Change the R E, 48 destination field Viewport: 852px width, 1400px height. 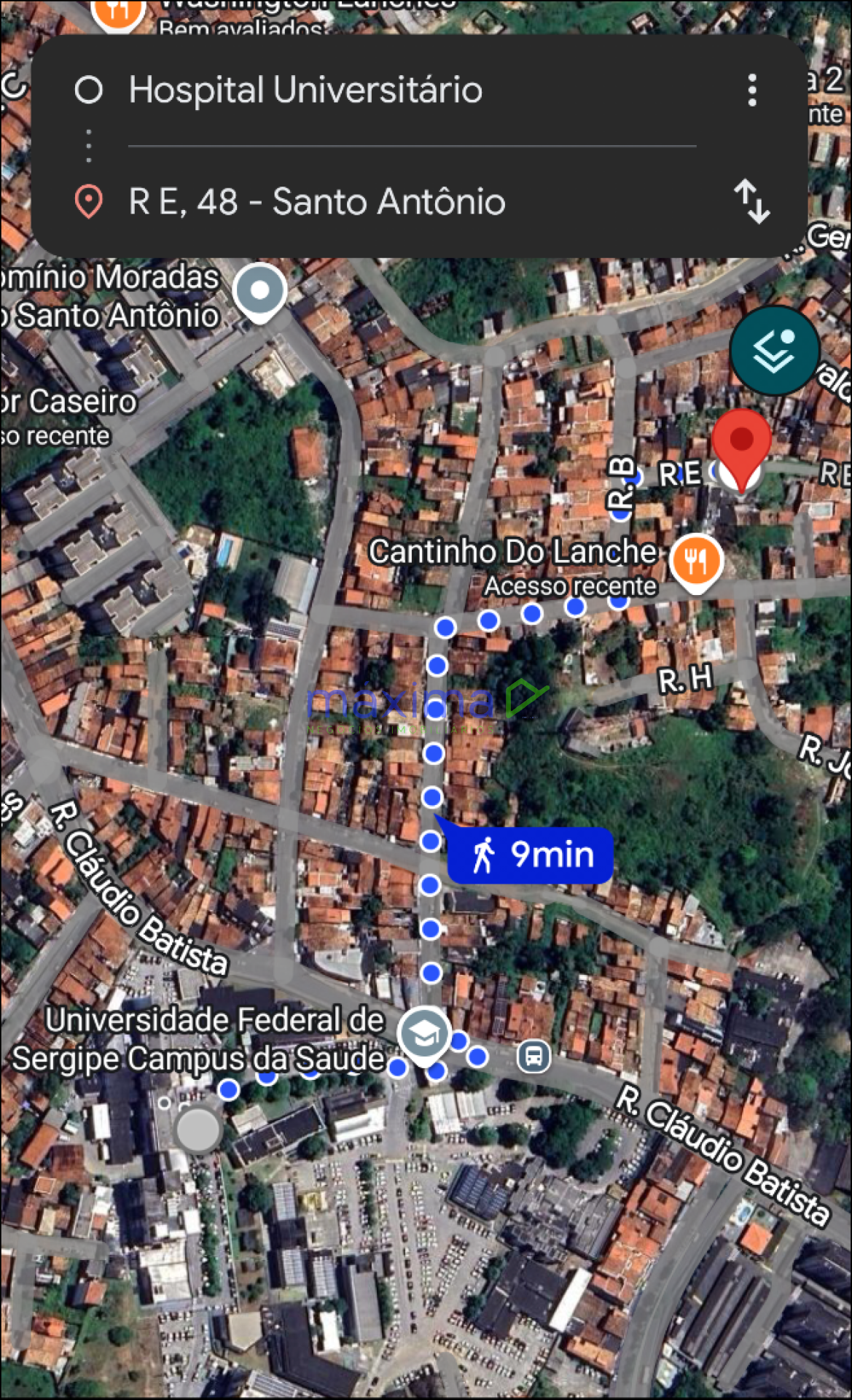317,202
